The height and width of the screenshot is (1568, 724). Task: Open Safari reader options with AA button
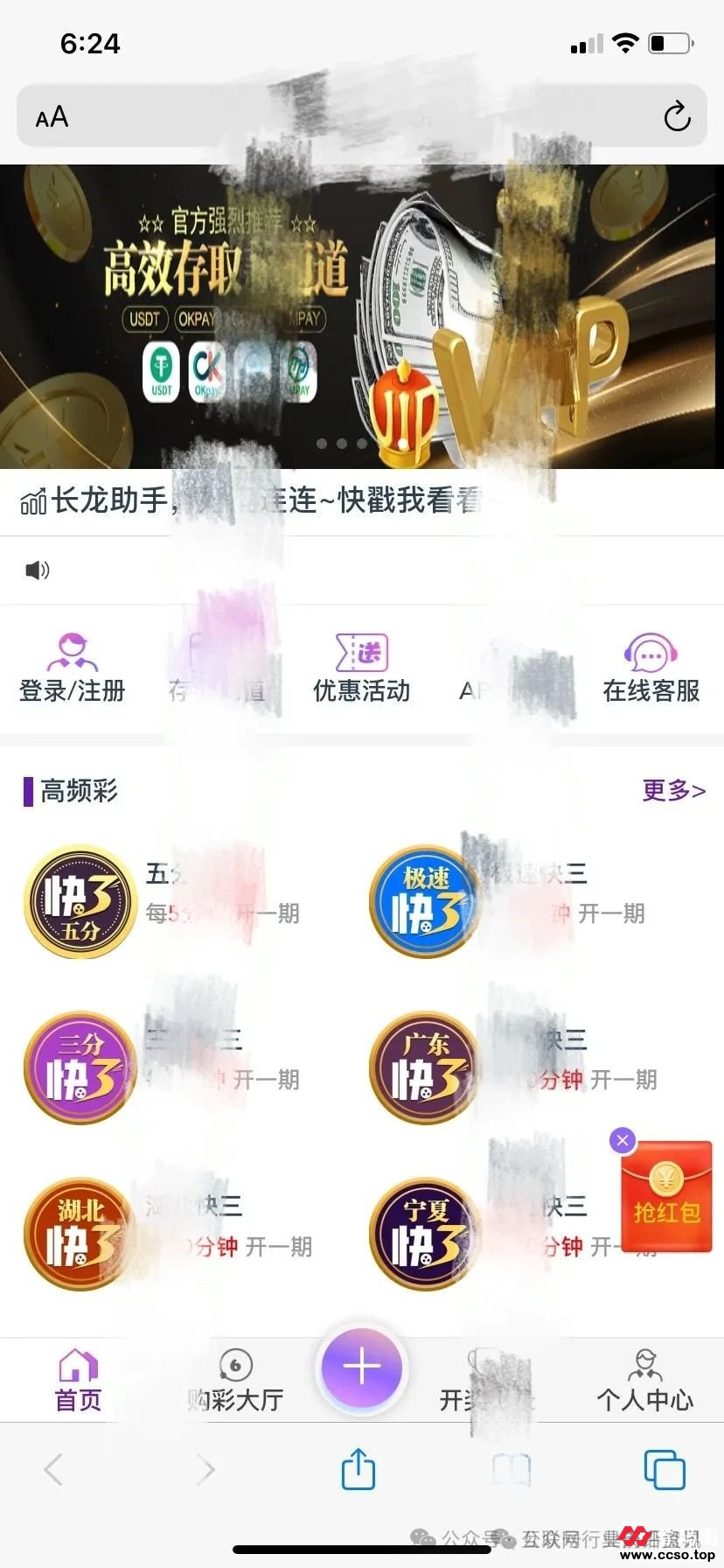pyautogui.click(x=51, y=115)
